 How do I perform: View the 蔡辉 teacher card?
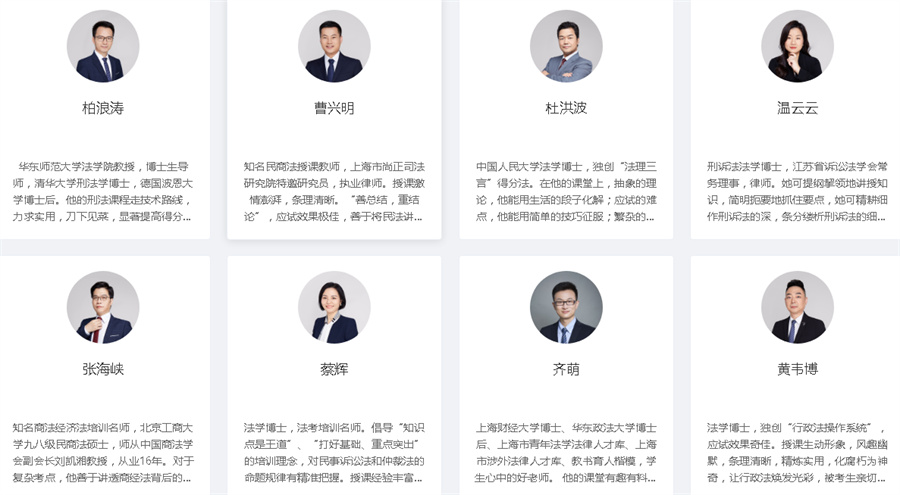pyautogui.click(x=334, y=369)
